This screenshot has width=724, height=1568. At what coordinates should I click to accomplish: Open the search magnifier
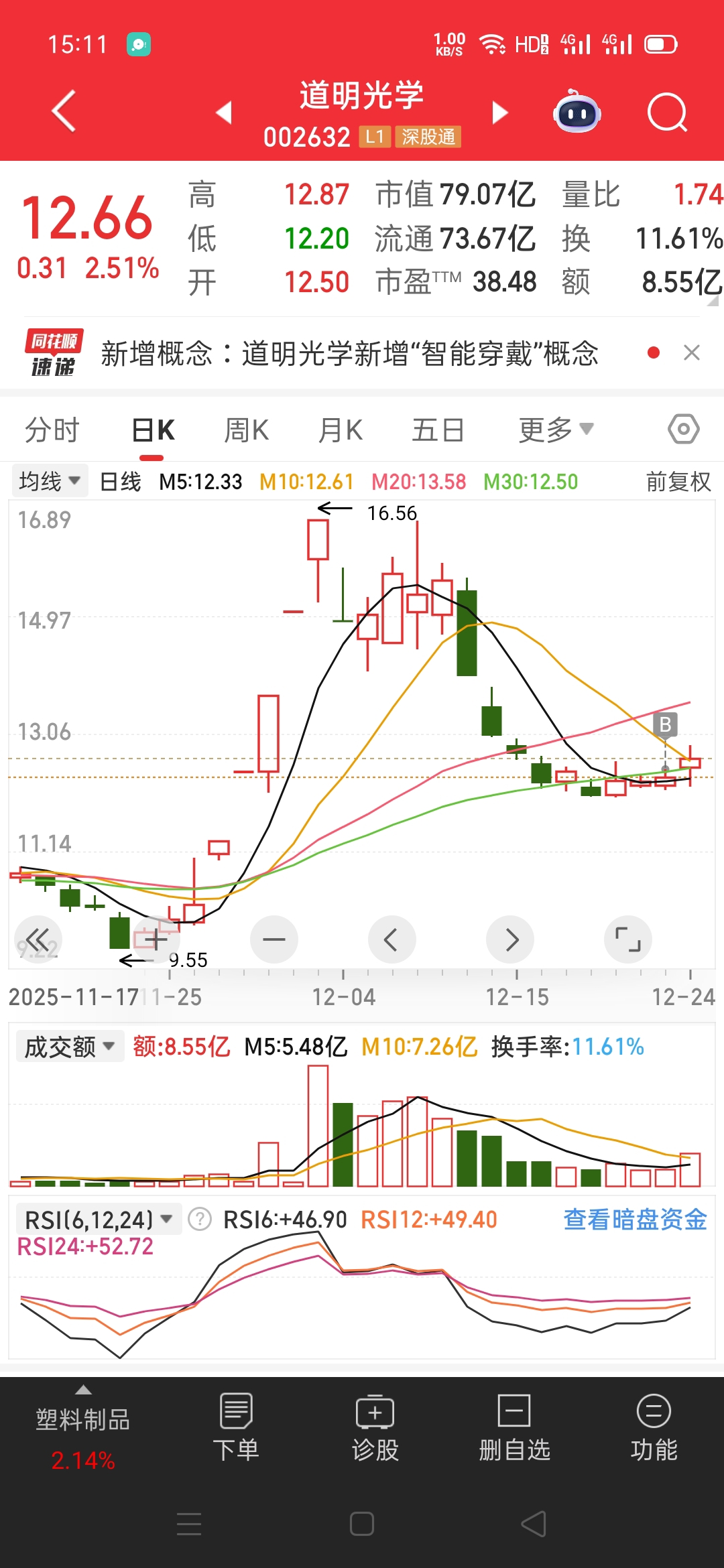click(667, 113)
